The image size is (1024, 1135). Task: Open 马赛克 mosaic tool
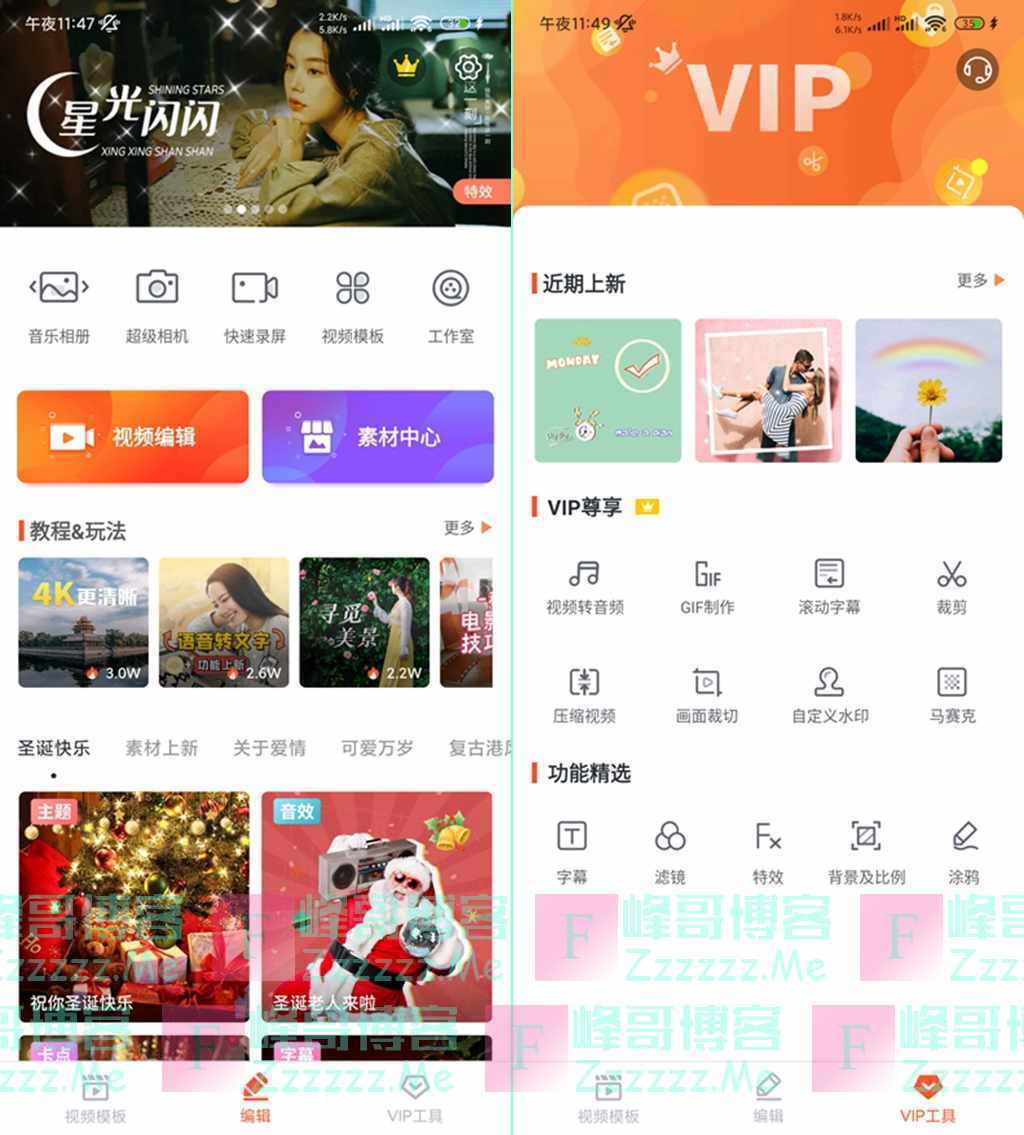point(951,695)
